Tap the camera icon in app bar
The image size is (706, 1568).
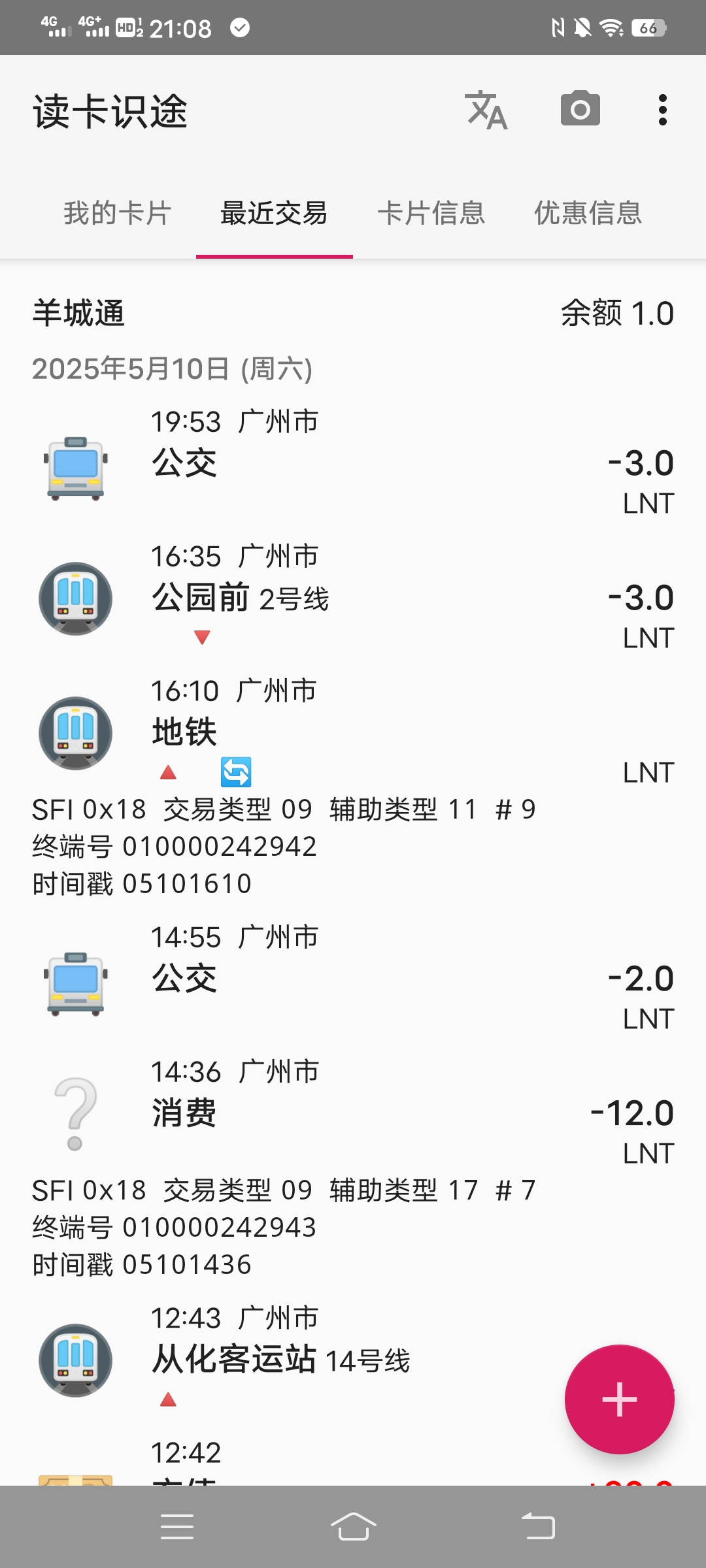580,109
